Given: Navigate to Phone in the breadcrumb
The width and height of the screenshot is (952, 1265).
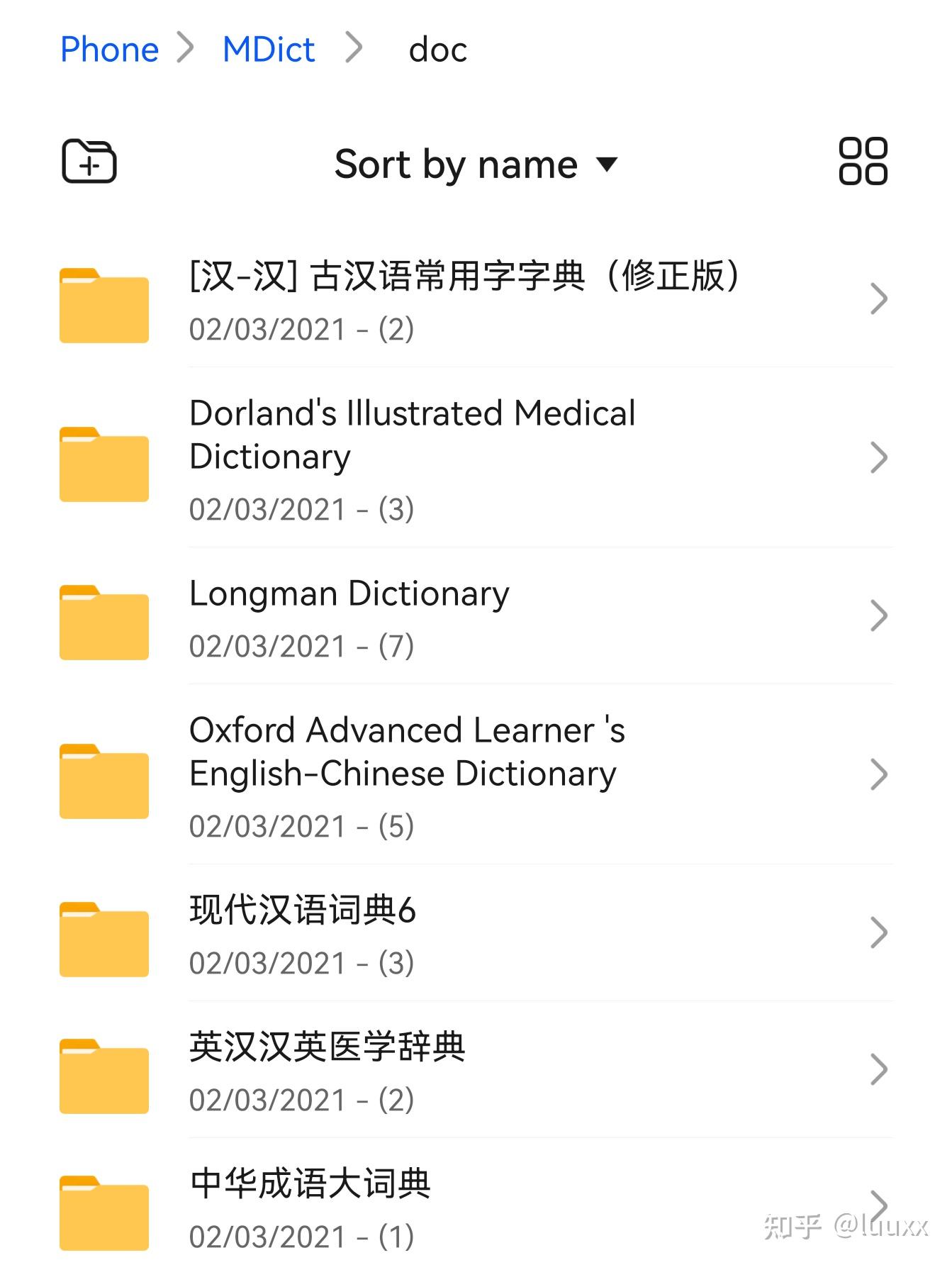Looking at the screenshot, I should coord(110,48).
